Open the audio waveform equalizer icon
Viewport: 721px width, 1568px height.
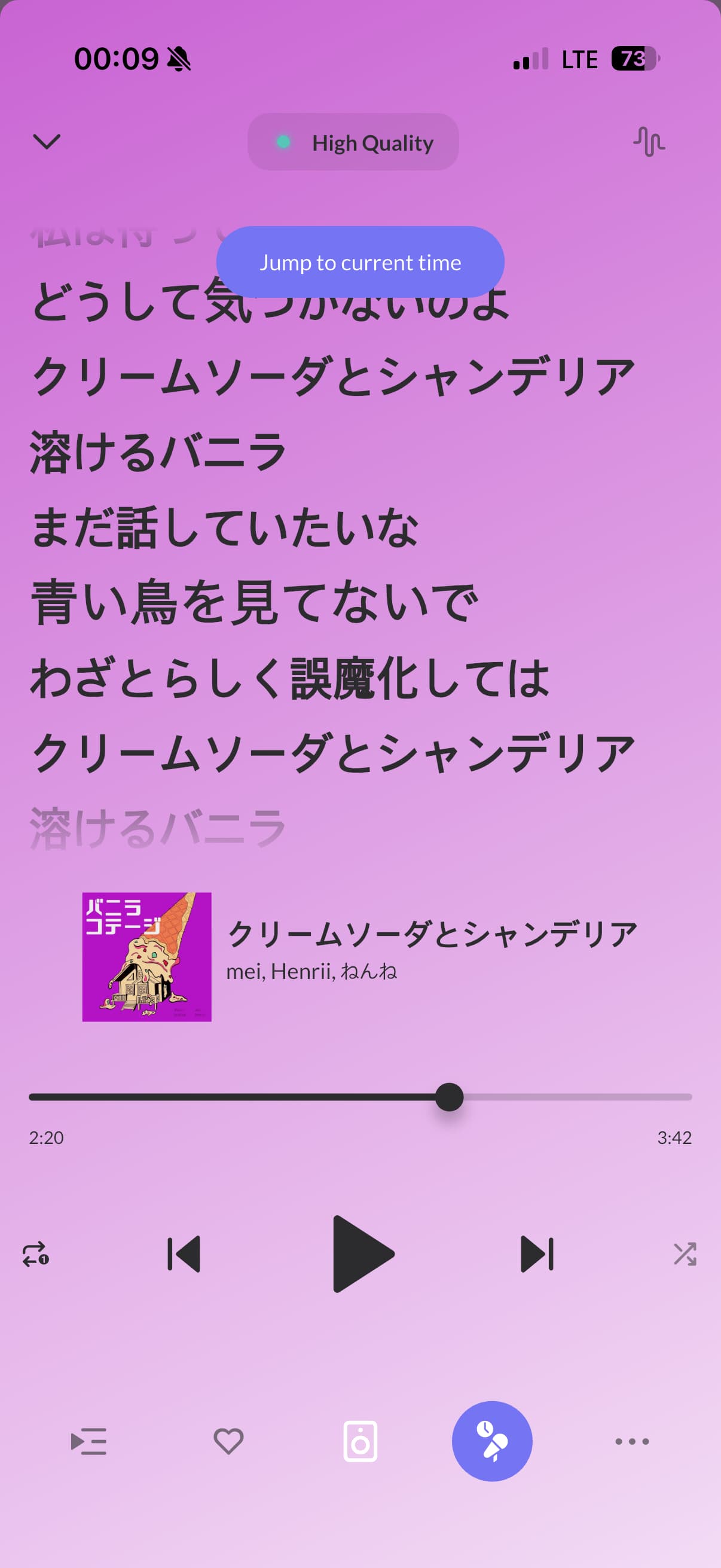(x=649, y=142)
